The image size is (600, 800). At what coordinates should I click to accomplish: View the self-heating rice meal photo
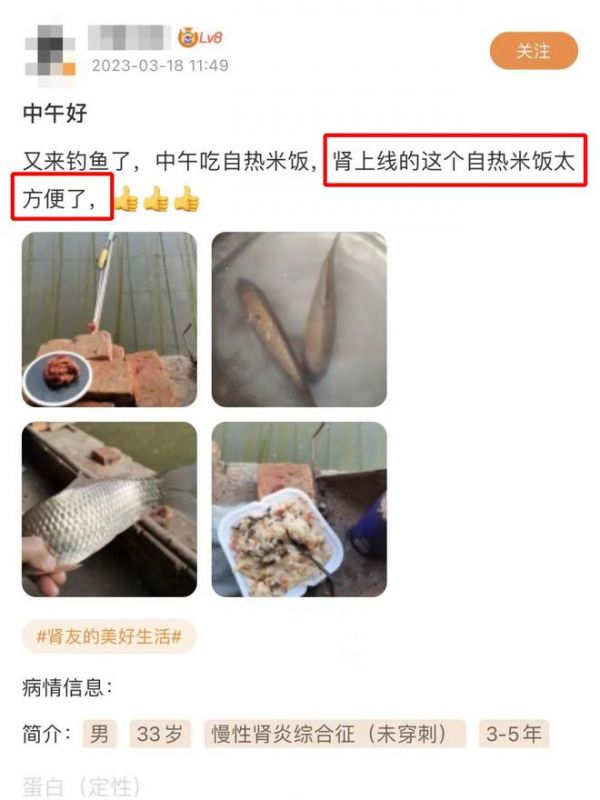point(299,509)
